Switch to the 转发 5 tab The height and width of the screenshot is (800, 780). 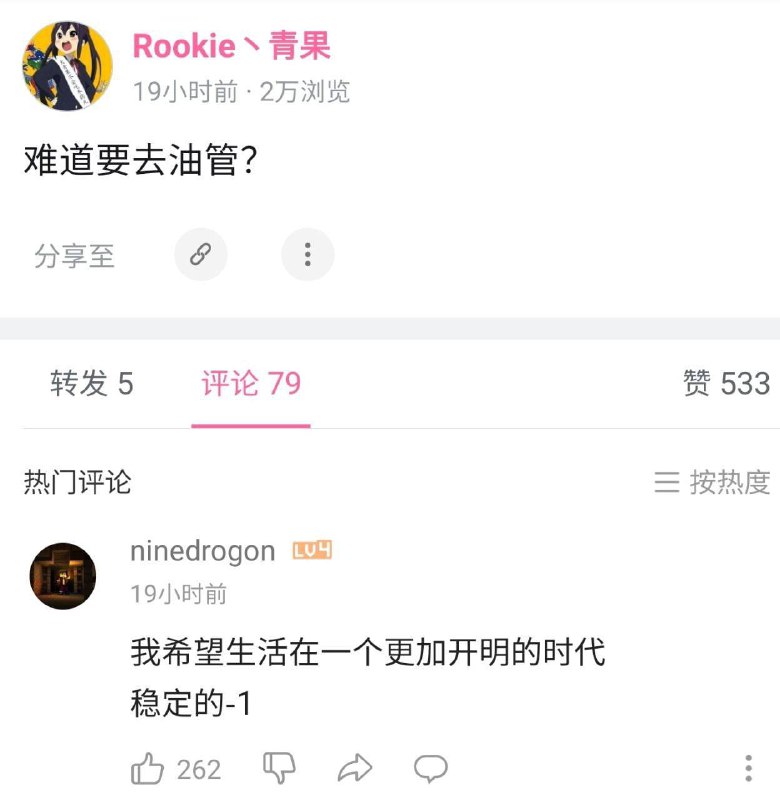point(92,383)
